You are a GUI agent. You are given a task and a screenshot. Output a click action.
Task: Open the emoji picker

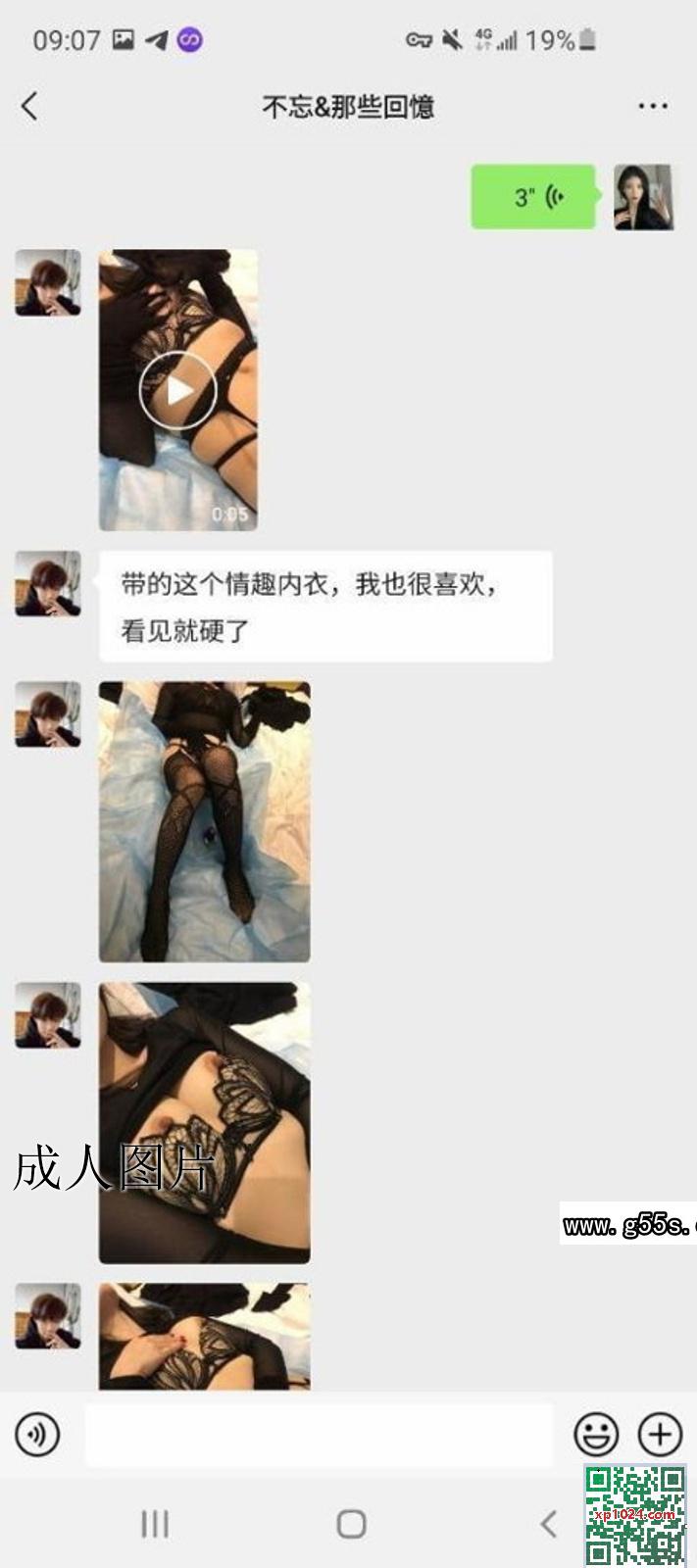coord(596,1435)
